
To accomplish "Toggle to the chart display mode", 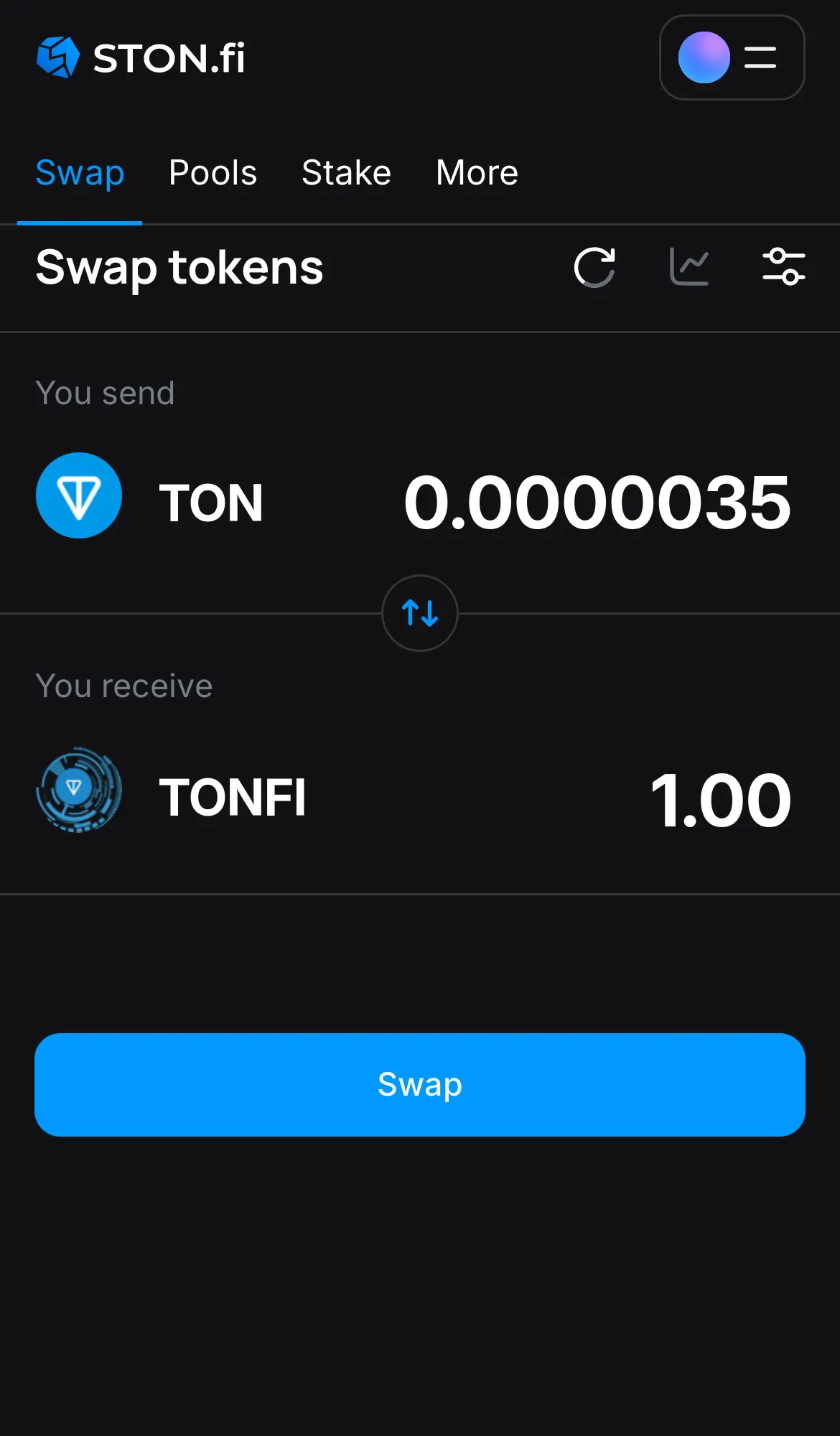I will click(689, 267).
